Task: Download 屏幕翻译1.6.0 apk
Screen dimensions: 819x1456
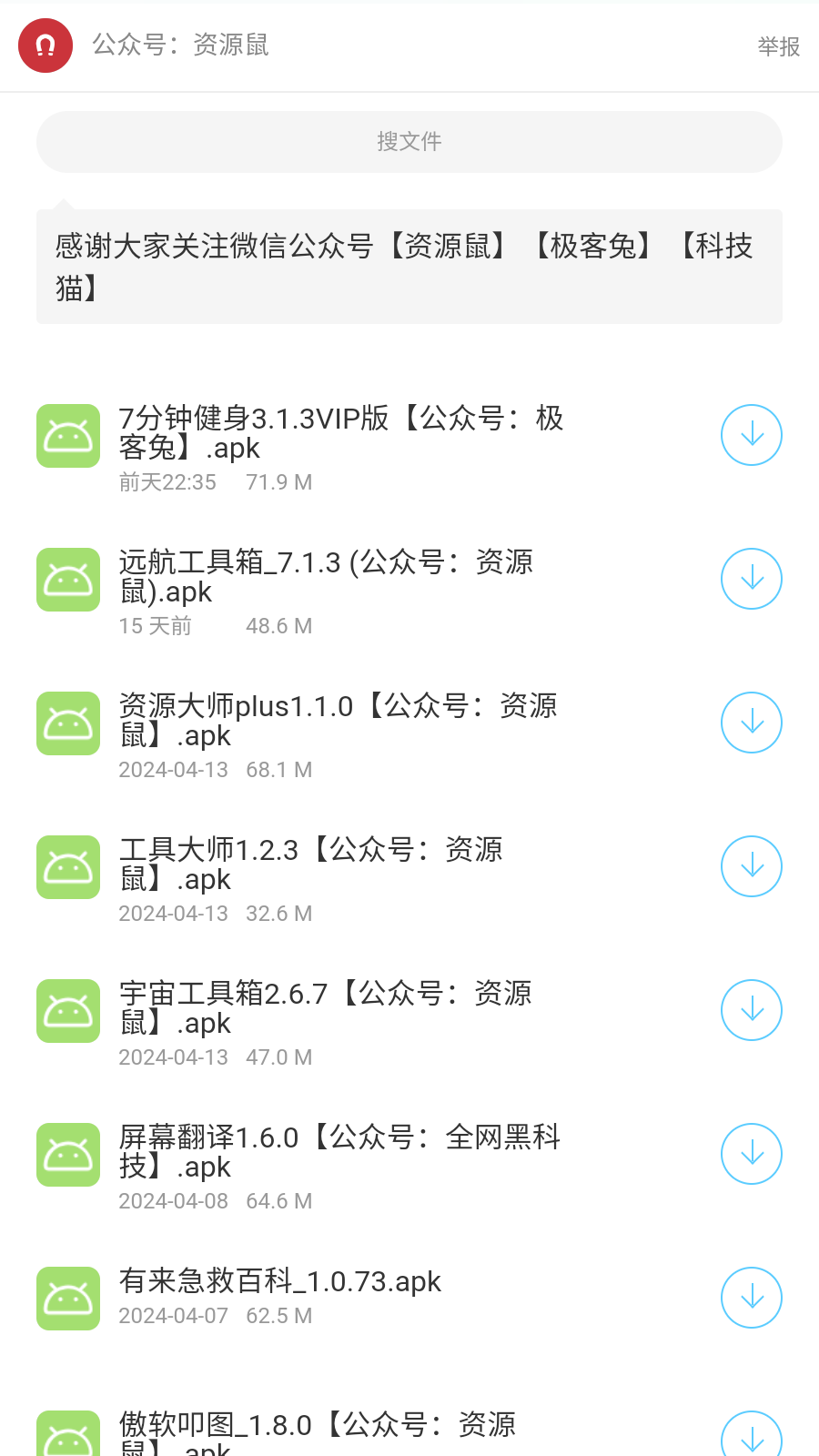Action: click(751, 1154)
